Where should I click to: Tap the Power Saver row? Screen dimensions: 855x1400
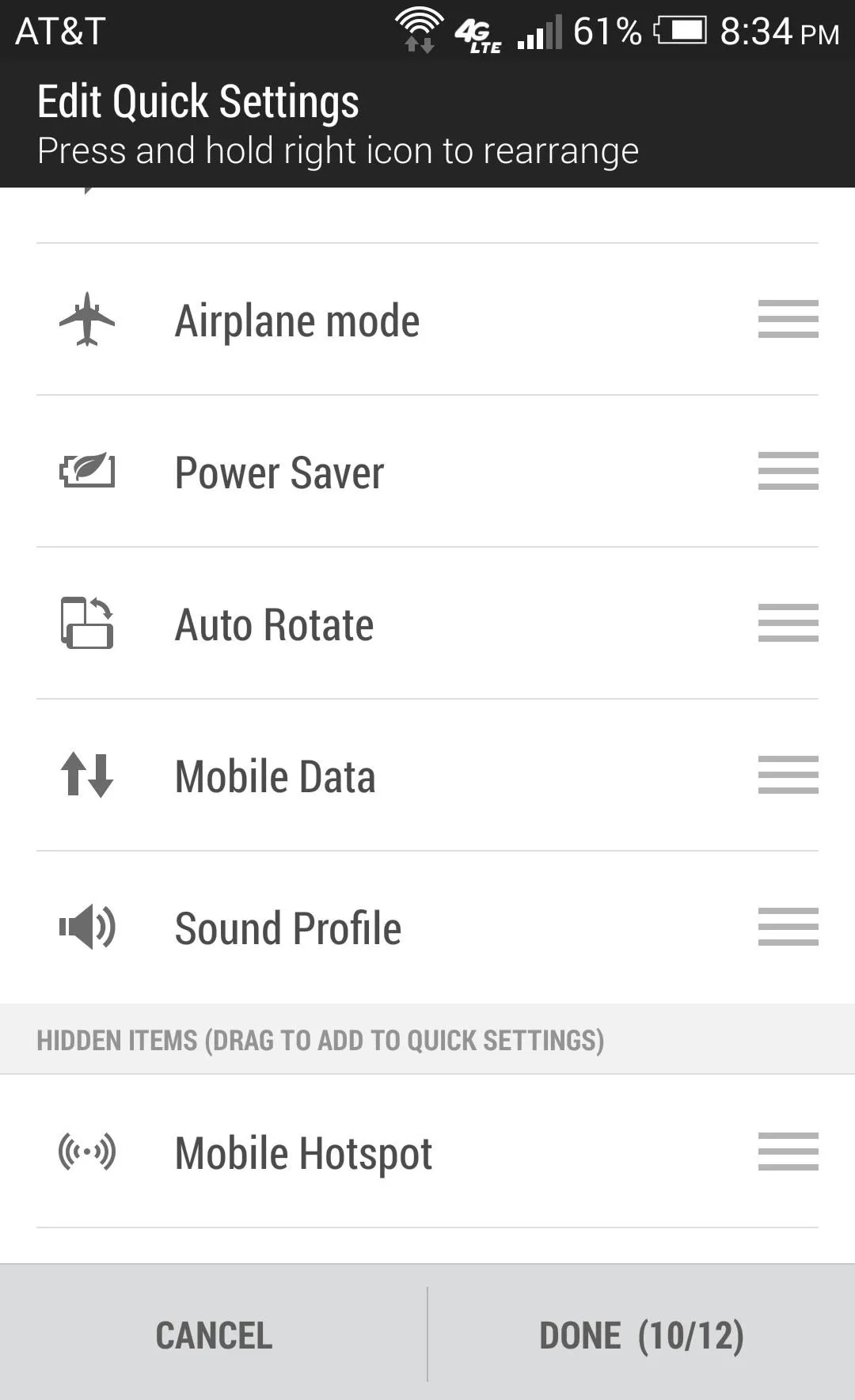427,472
